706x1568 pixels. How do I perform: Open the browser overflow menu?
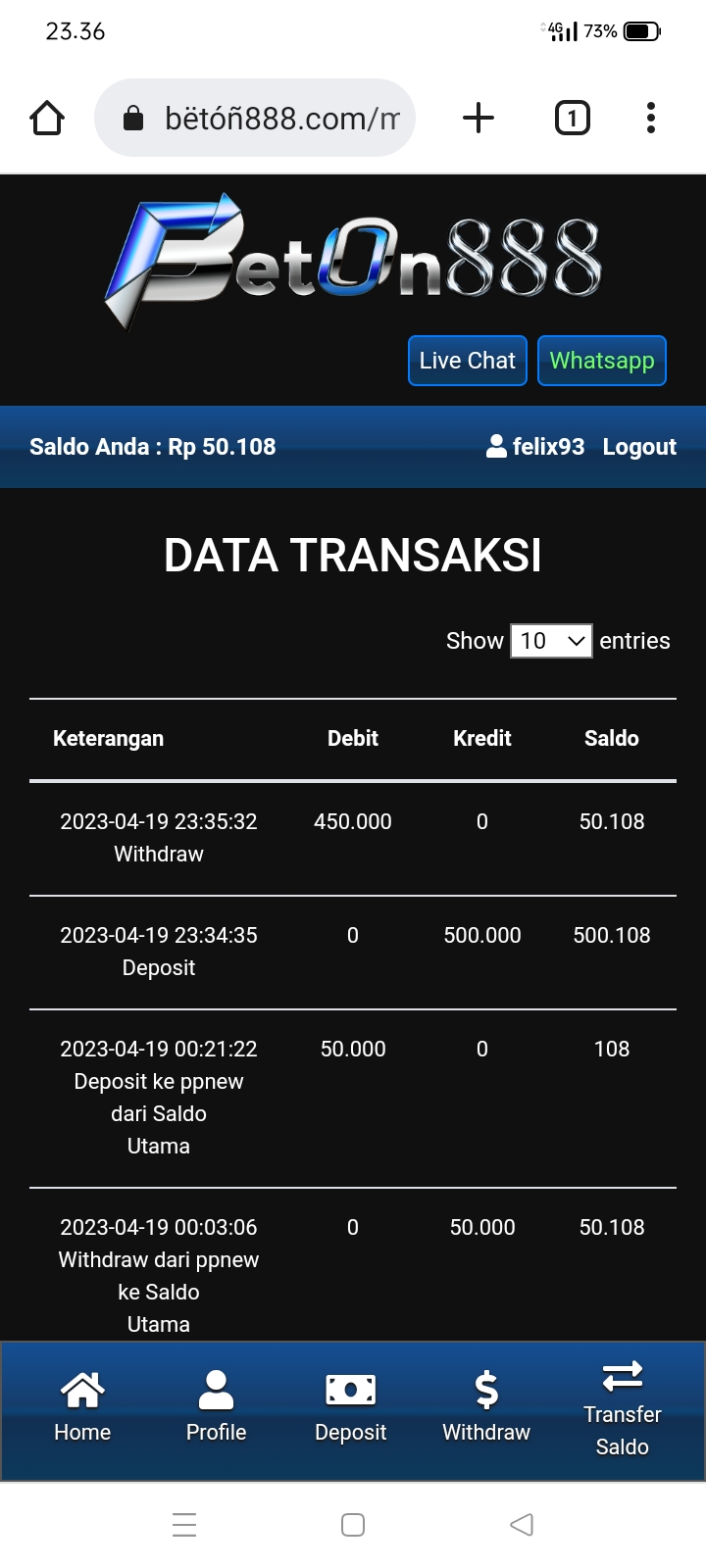[x=651, y=118]
